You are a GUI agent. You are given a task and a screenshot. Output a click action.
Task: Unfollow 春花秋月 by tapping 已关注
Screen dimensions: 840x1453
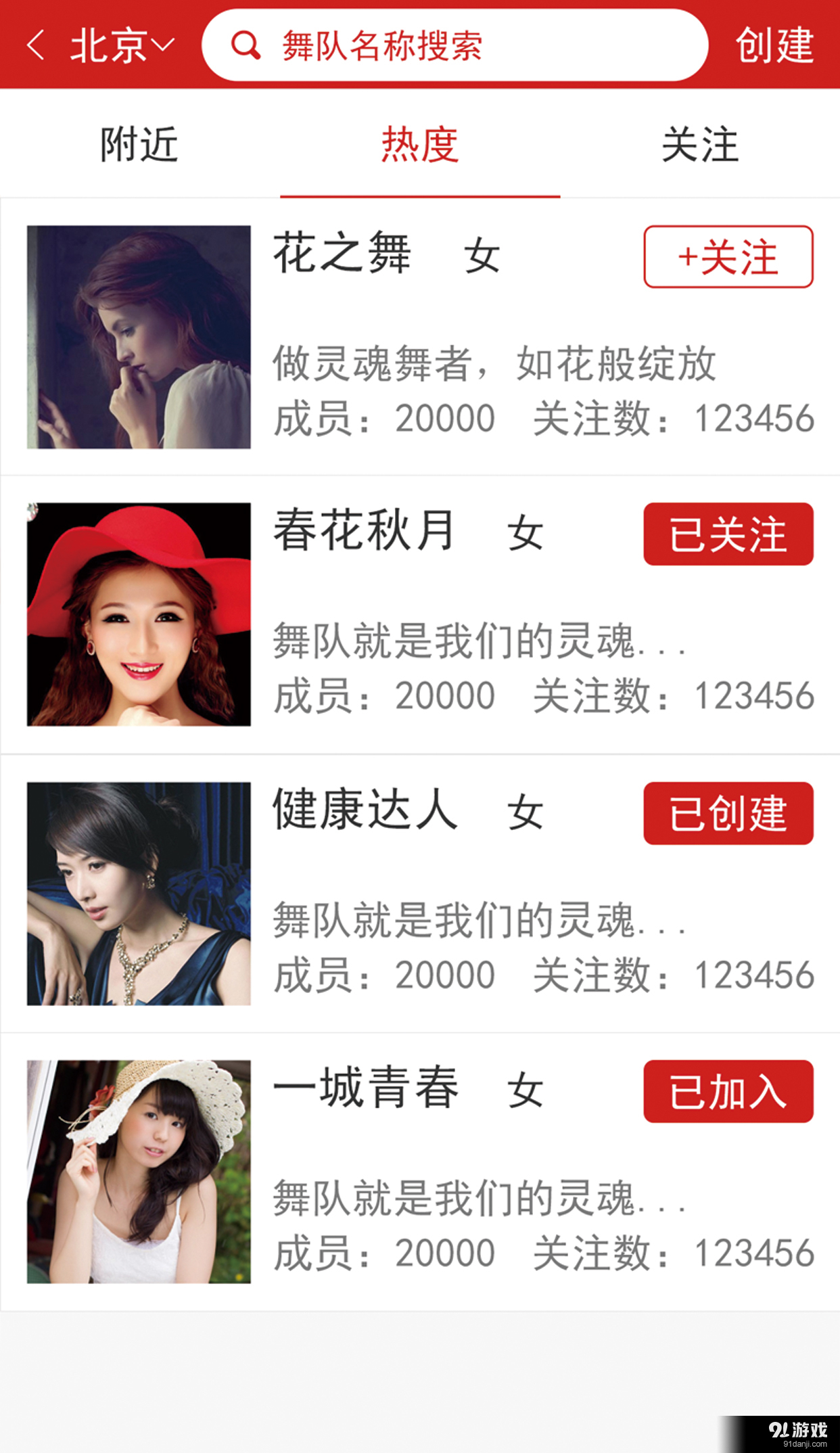pos(728,536)
